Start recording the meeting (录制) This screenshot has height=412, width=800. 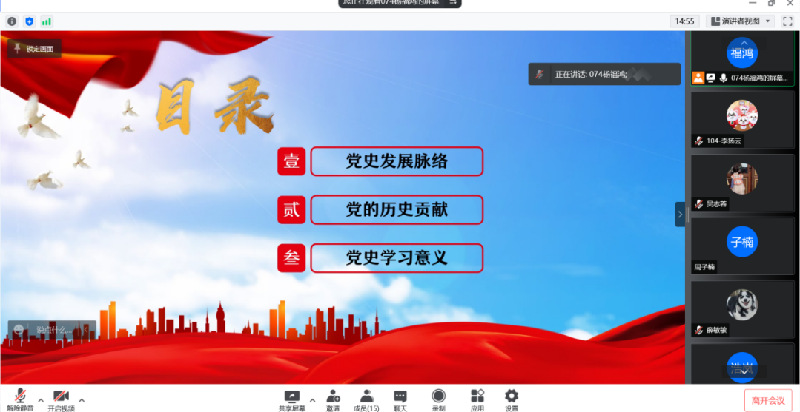coord(438,399)
